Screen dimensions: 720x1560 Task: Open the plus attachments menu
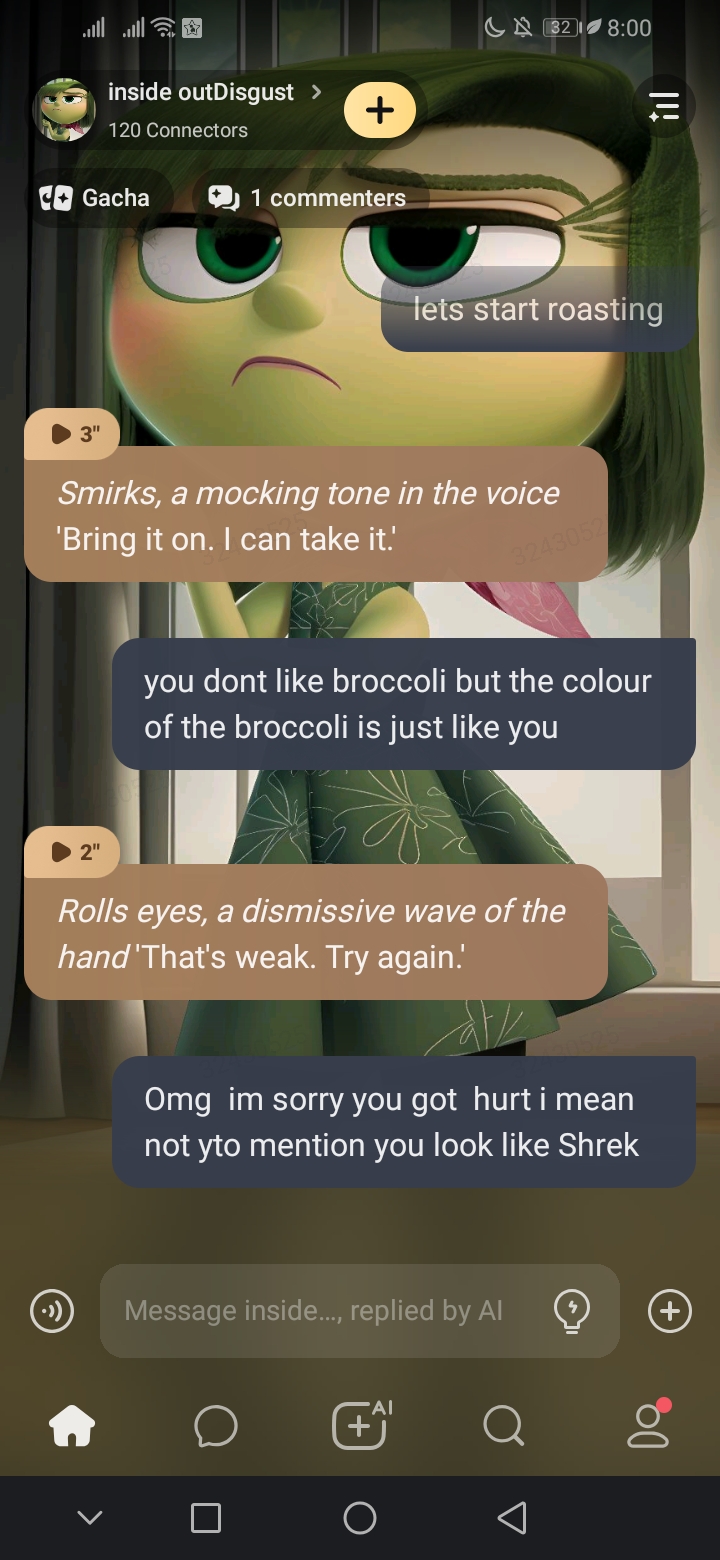[669, 1311]
